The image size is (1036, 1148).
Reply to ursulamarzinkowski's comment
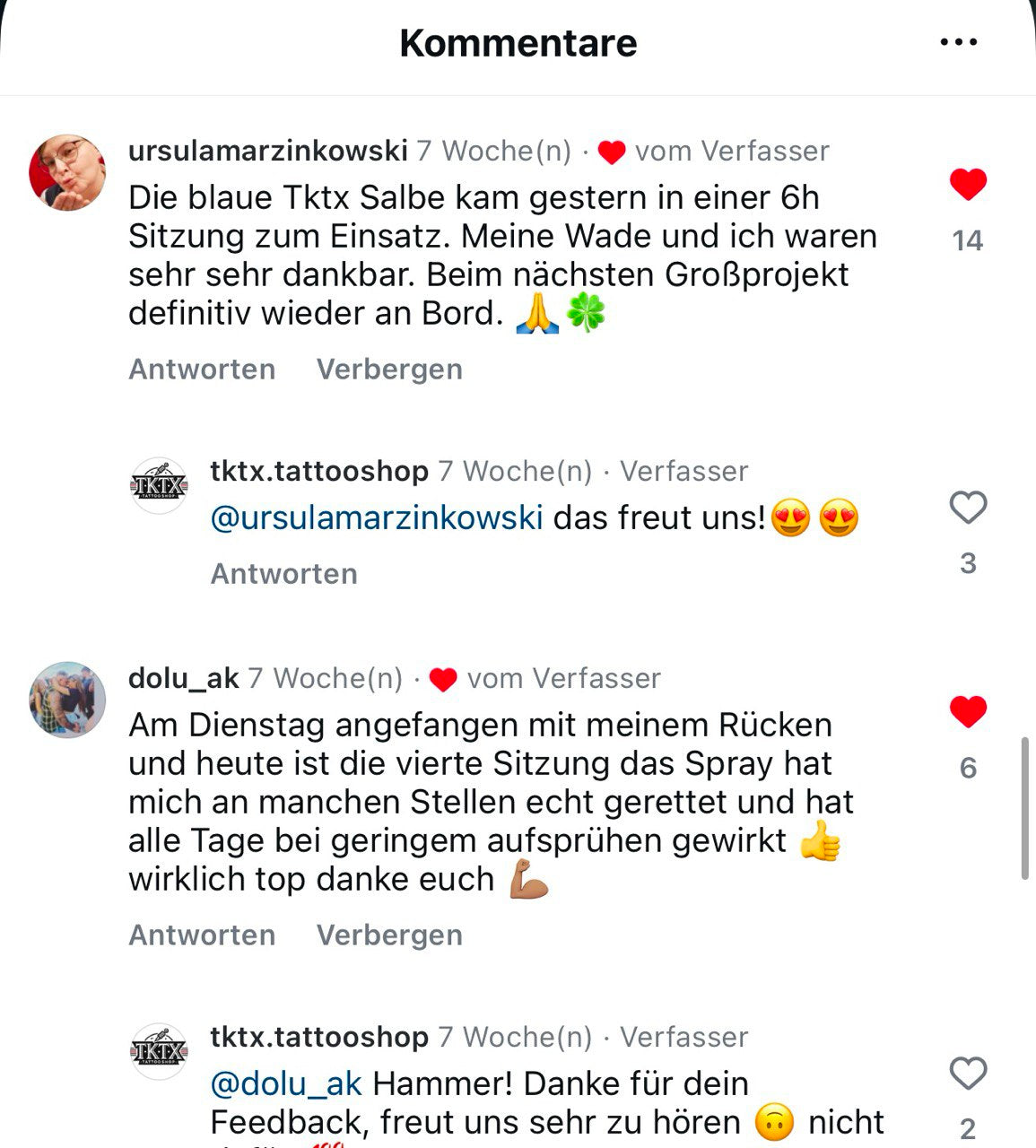point(202,369)
